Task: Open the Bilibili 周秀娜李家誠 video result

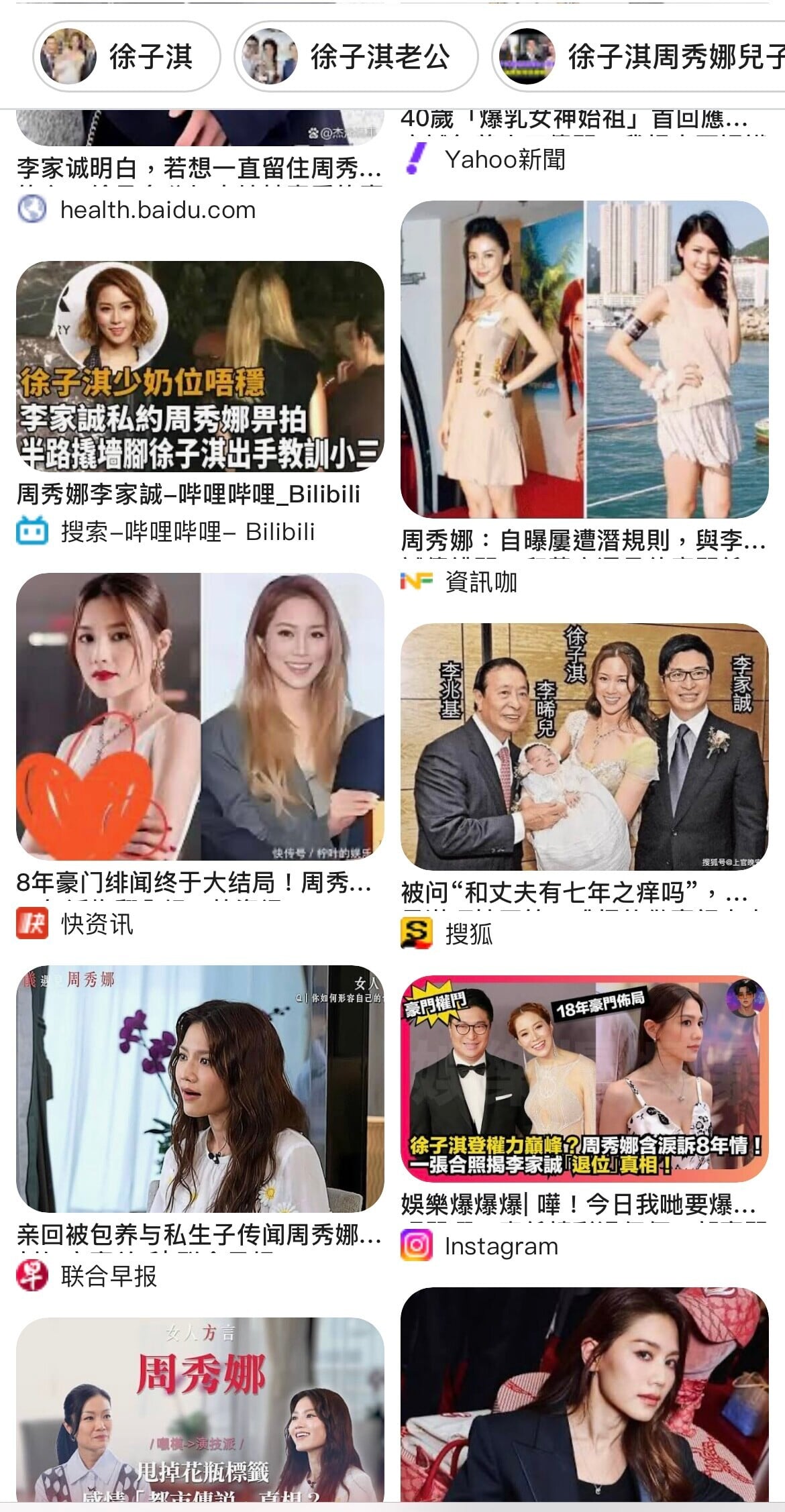Action: 200,366
